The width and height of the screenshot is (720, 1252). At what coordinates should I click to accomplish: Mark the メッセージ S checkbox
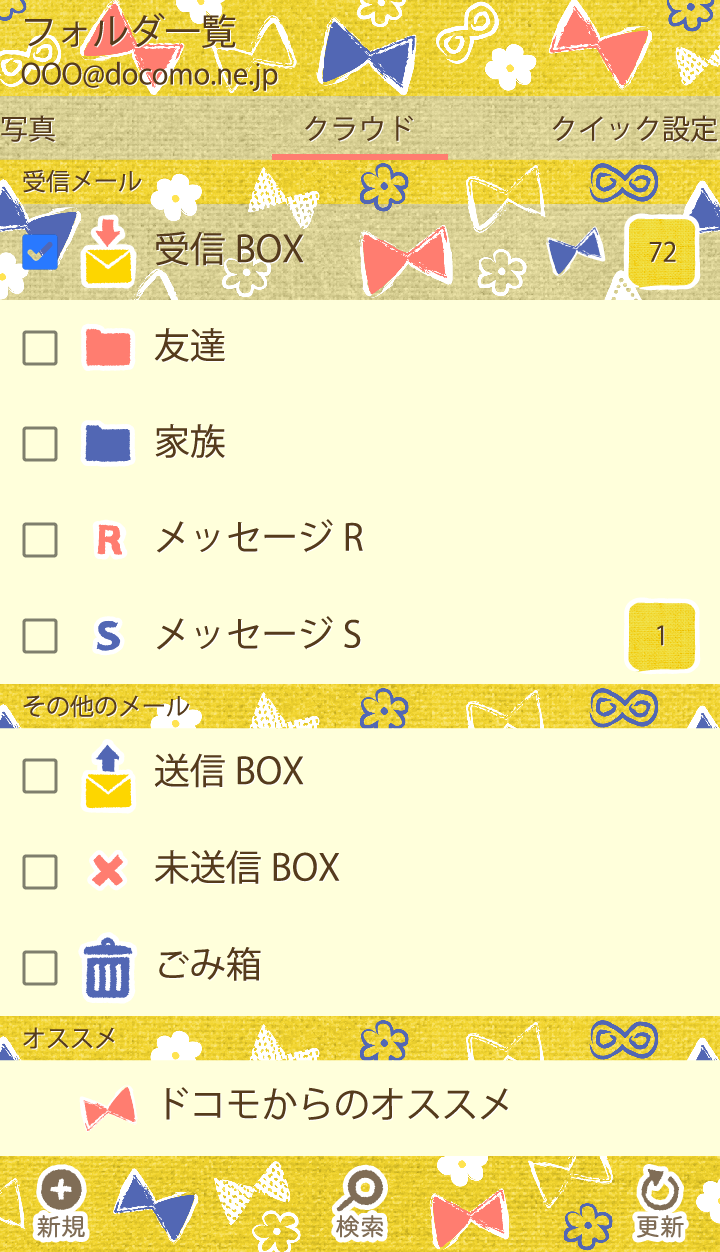(x=40, y=636)
